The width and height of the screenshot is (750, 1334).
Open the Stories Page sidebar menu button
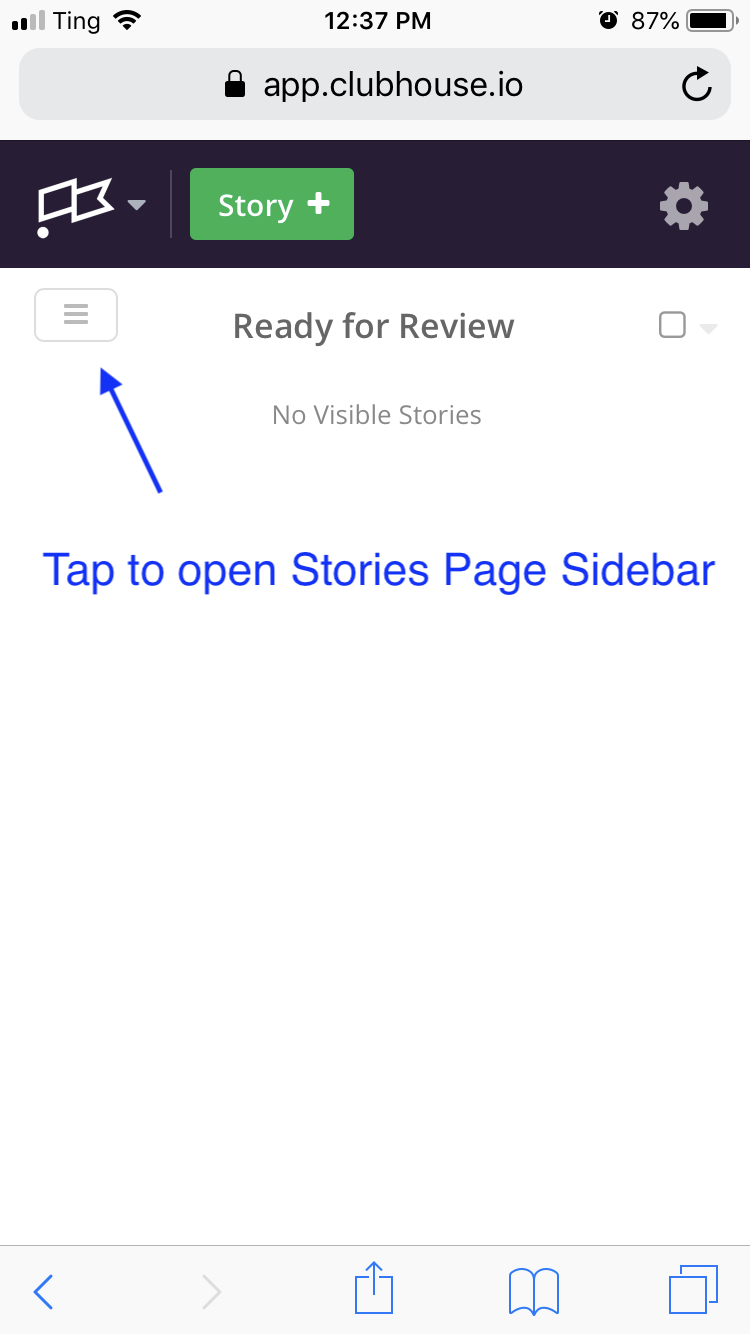point(76,315)
